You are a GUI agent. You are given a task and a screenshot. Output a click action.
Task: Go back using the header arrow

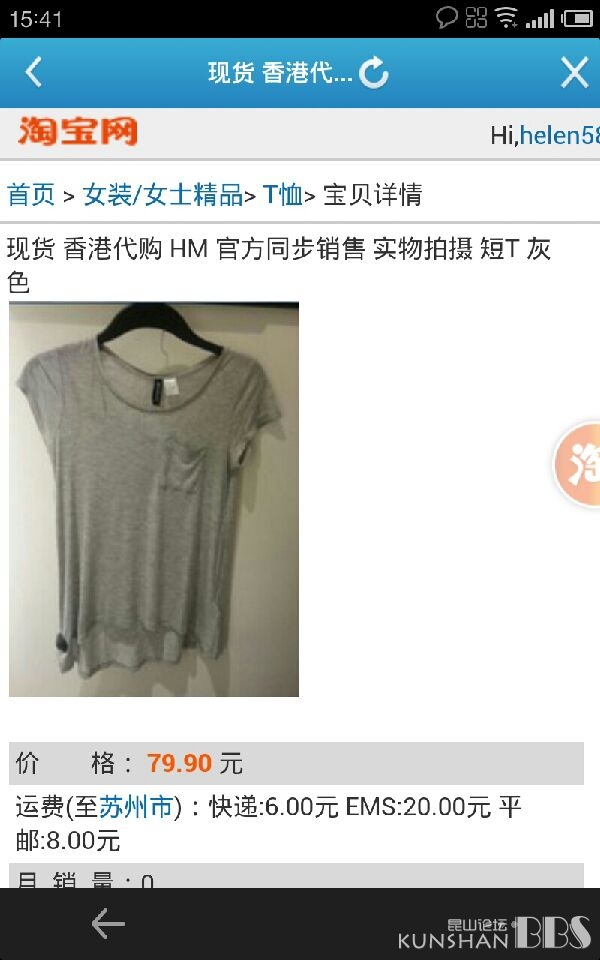[x=34, y=73]
